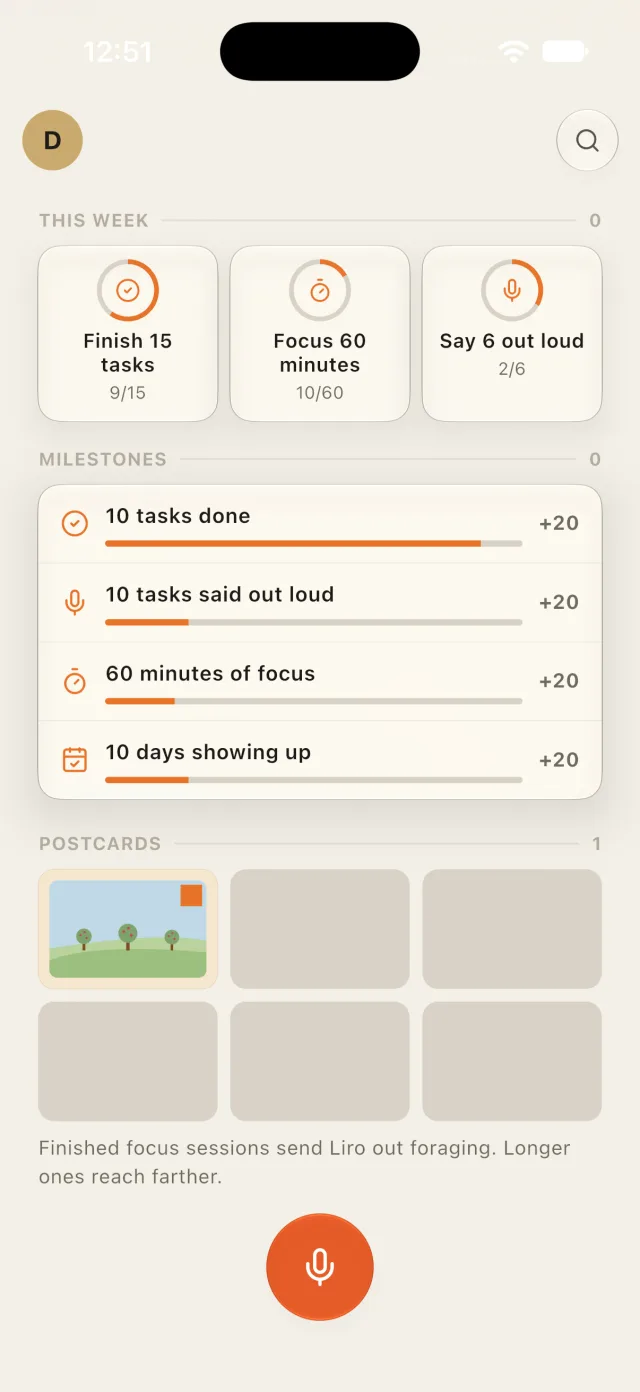The width and height of the screenshot is (640, 1392).
Task: Open the 10 days showing up milestone
Action: (x=320, y=760)
